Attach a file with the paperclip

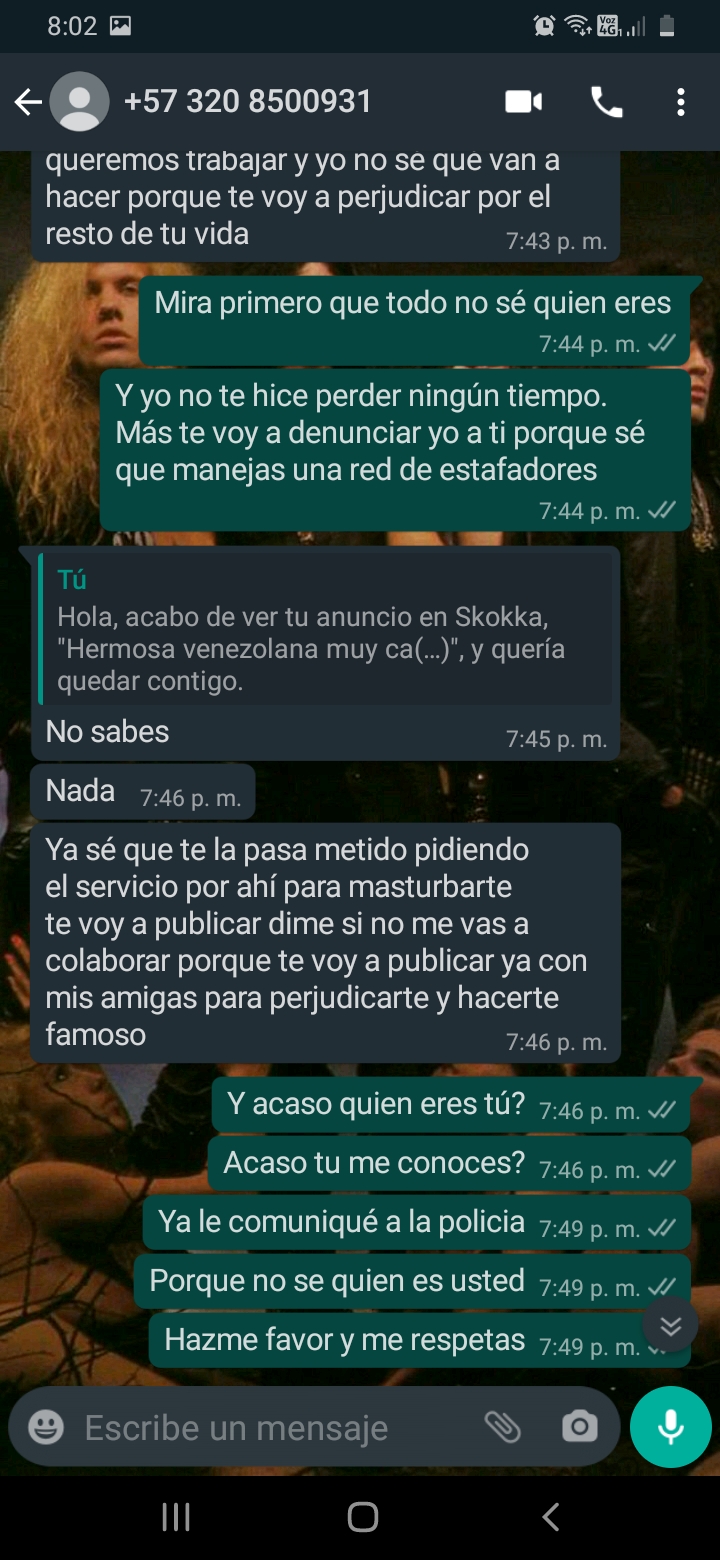coord(502,1428)
